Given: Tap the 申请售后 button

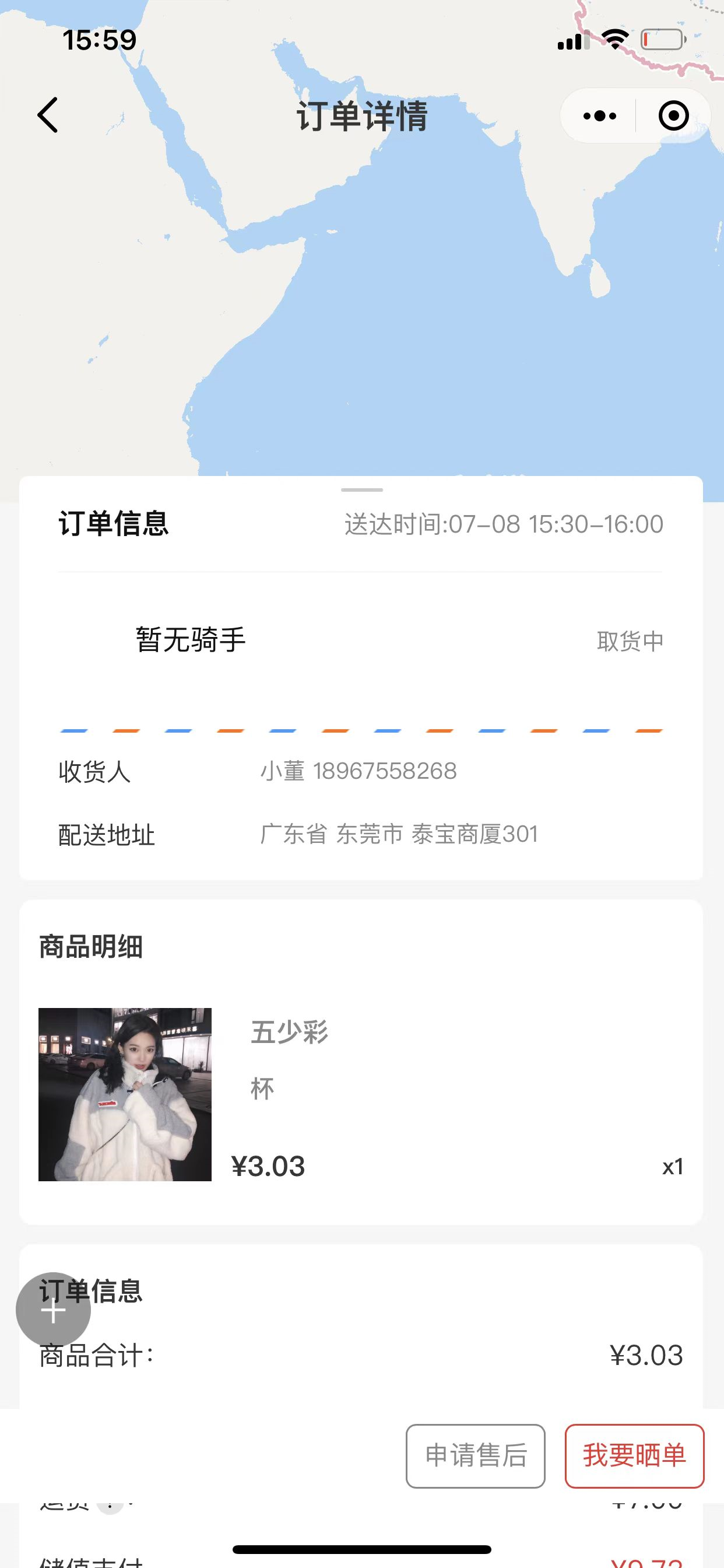Looking at the screenshot, I should coord(475,1456).
